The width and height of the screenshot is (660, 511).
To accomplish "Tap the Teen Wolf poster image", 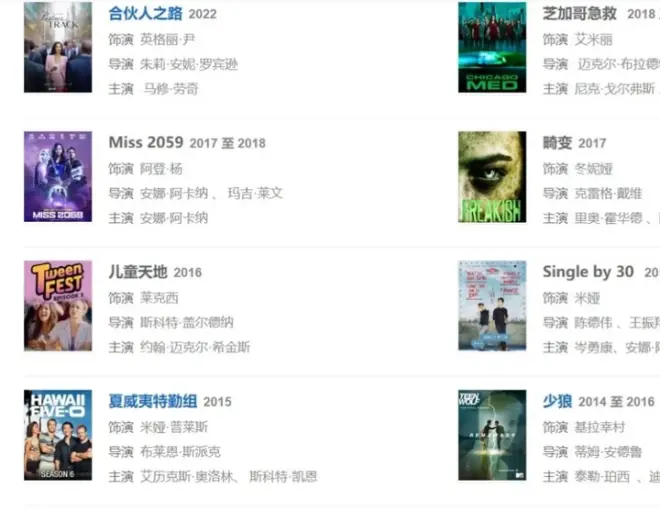I will click(x=492, y=435).
